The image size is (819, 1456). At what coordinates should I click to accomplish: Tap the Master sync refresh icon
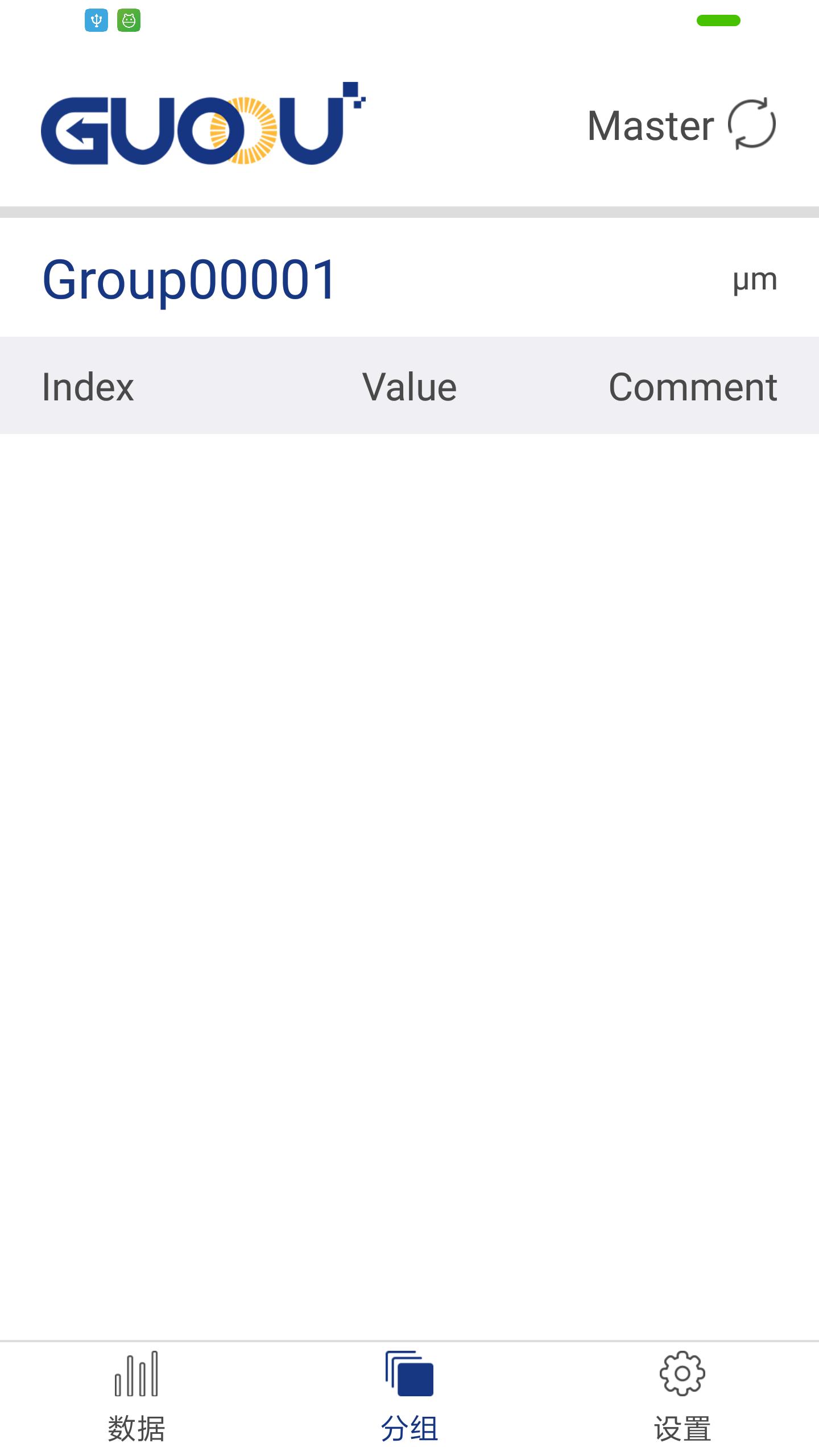tap(752, 124)
